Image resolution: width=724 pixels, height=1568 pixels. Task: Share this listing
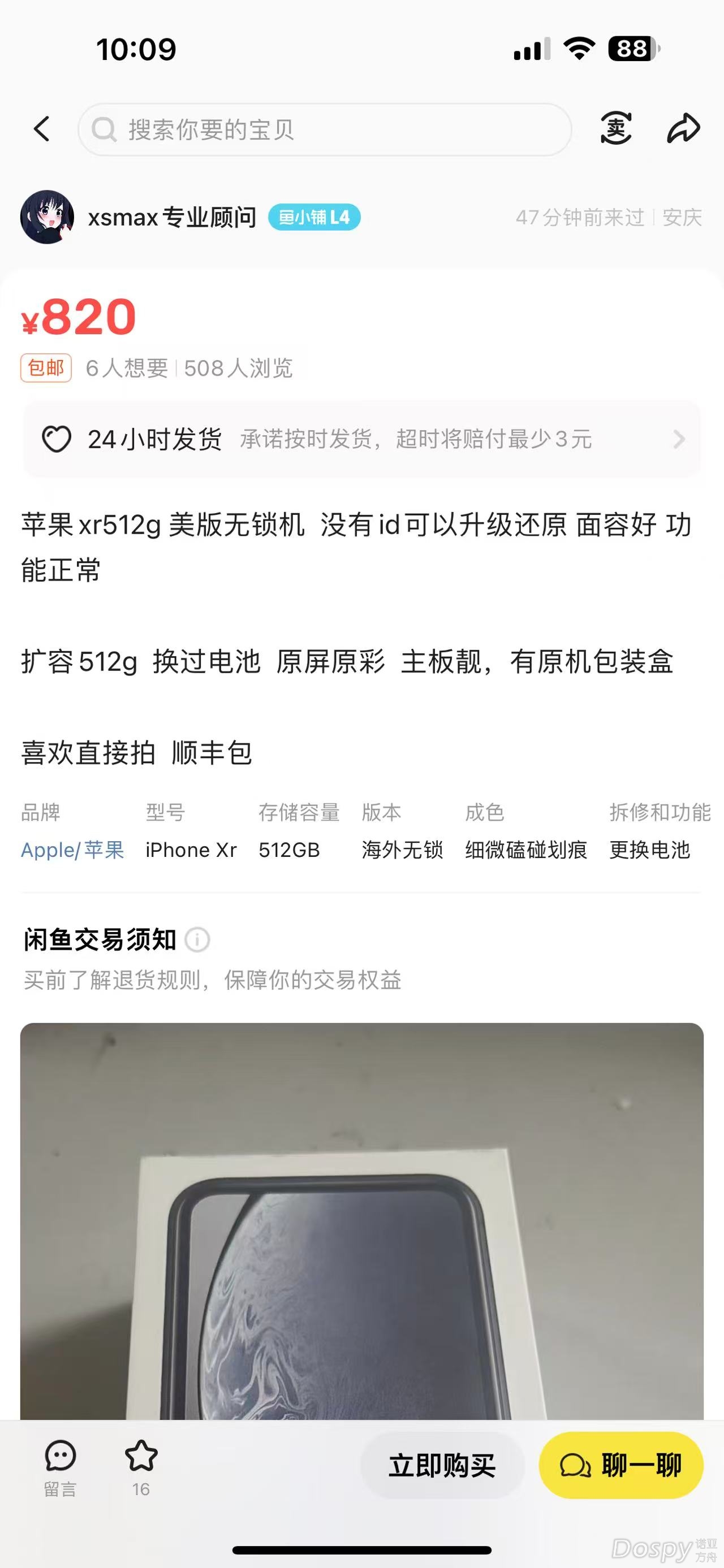coord(683,128)
